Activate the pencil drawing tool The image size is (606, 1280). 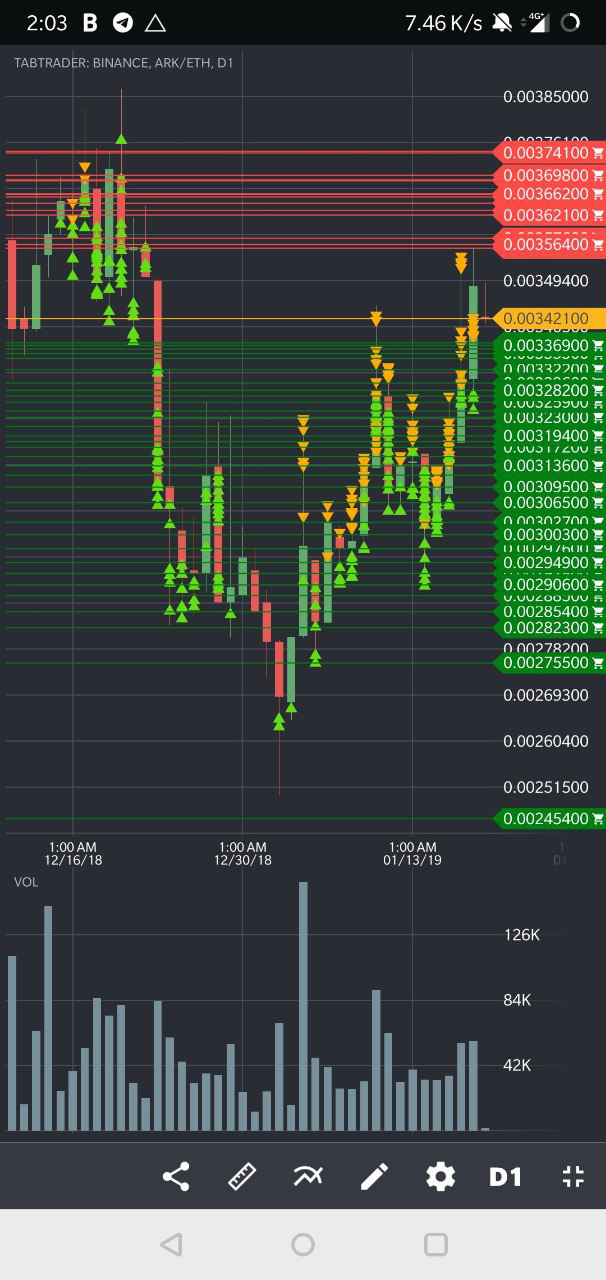tap(374, 1176)
